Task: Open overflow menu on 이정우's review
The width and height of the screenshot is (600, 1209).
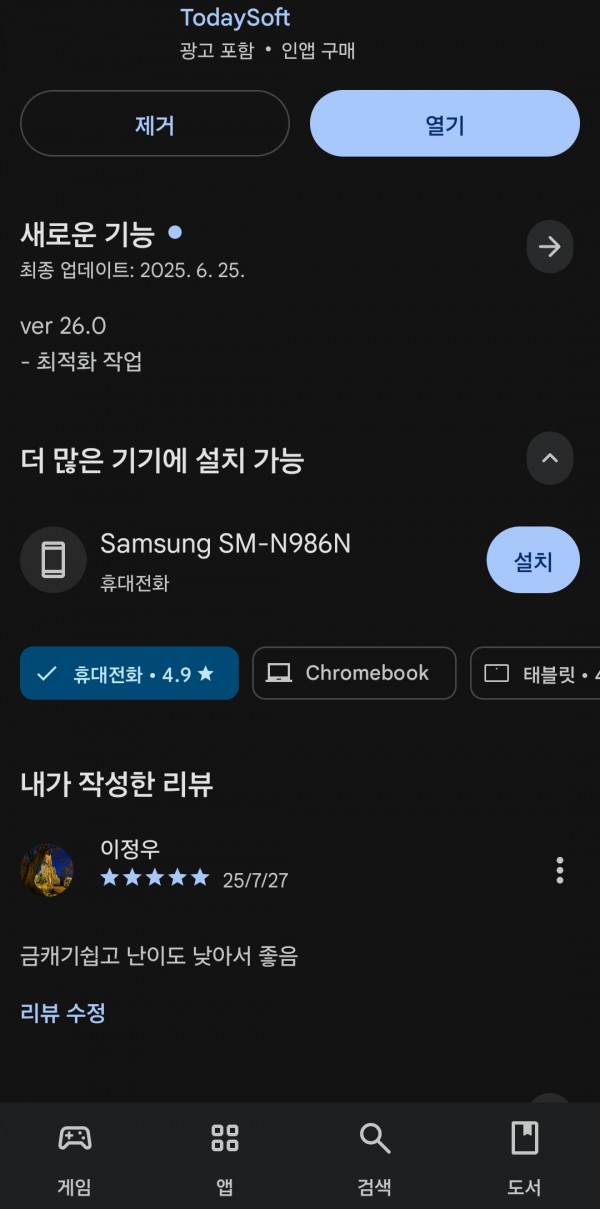Action: 559,870
